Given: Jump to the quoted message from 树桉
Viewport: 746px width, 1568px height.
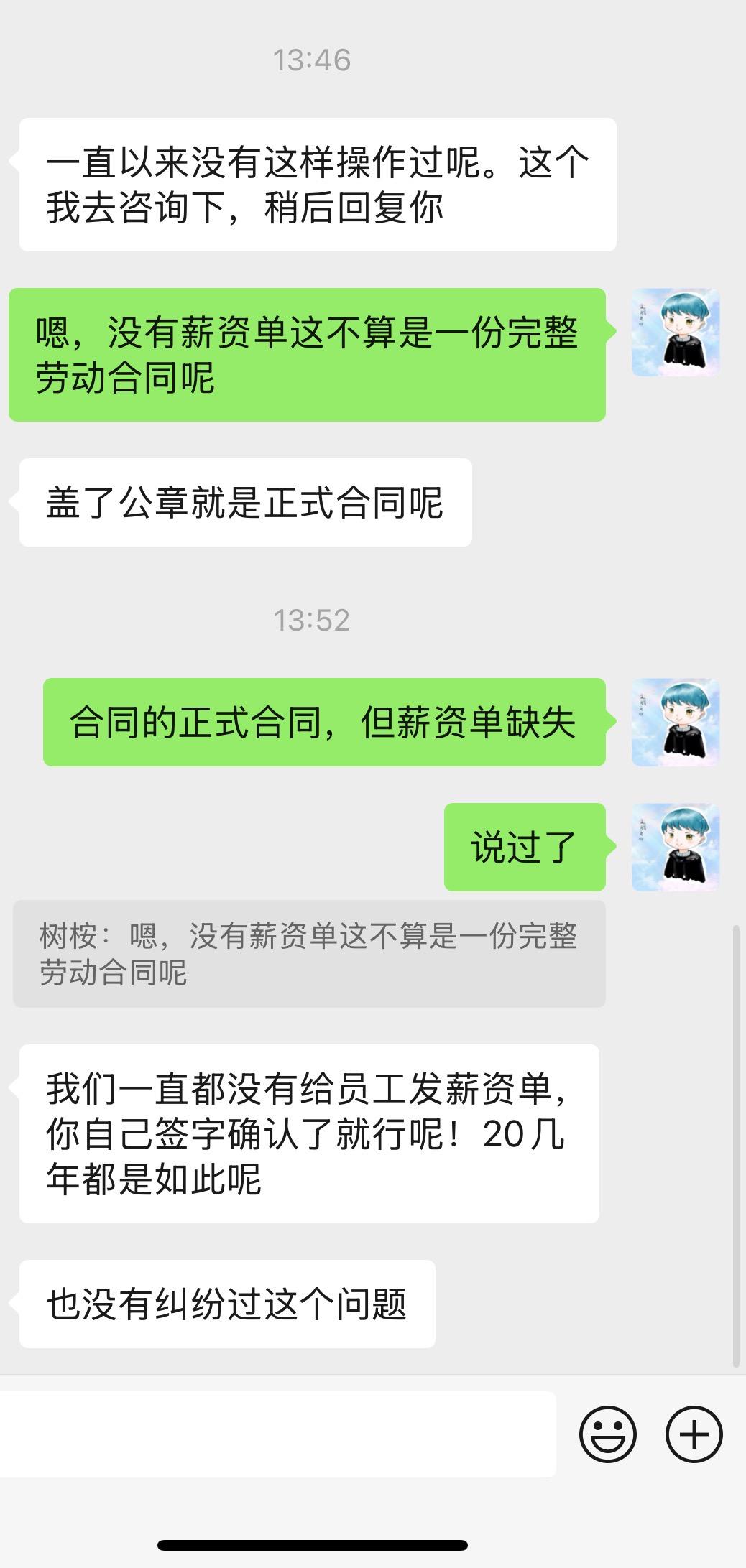Looking at the screenshot, I should pos(309,954).
